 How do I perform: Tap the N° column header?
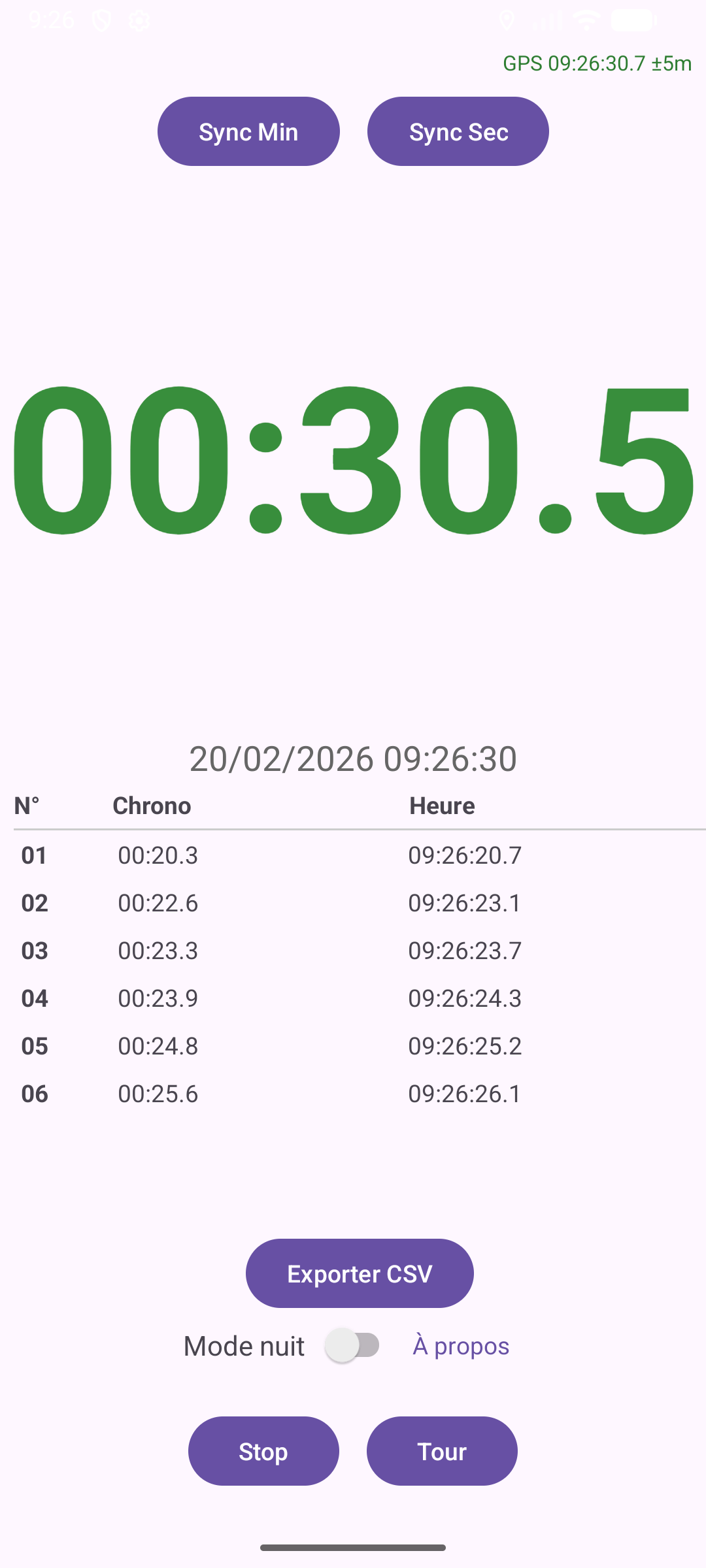29,806
